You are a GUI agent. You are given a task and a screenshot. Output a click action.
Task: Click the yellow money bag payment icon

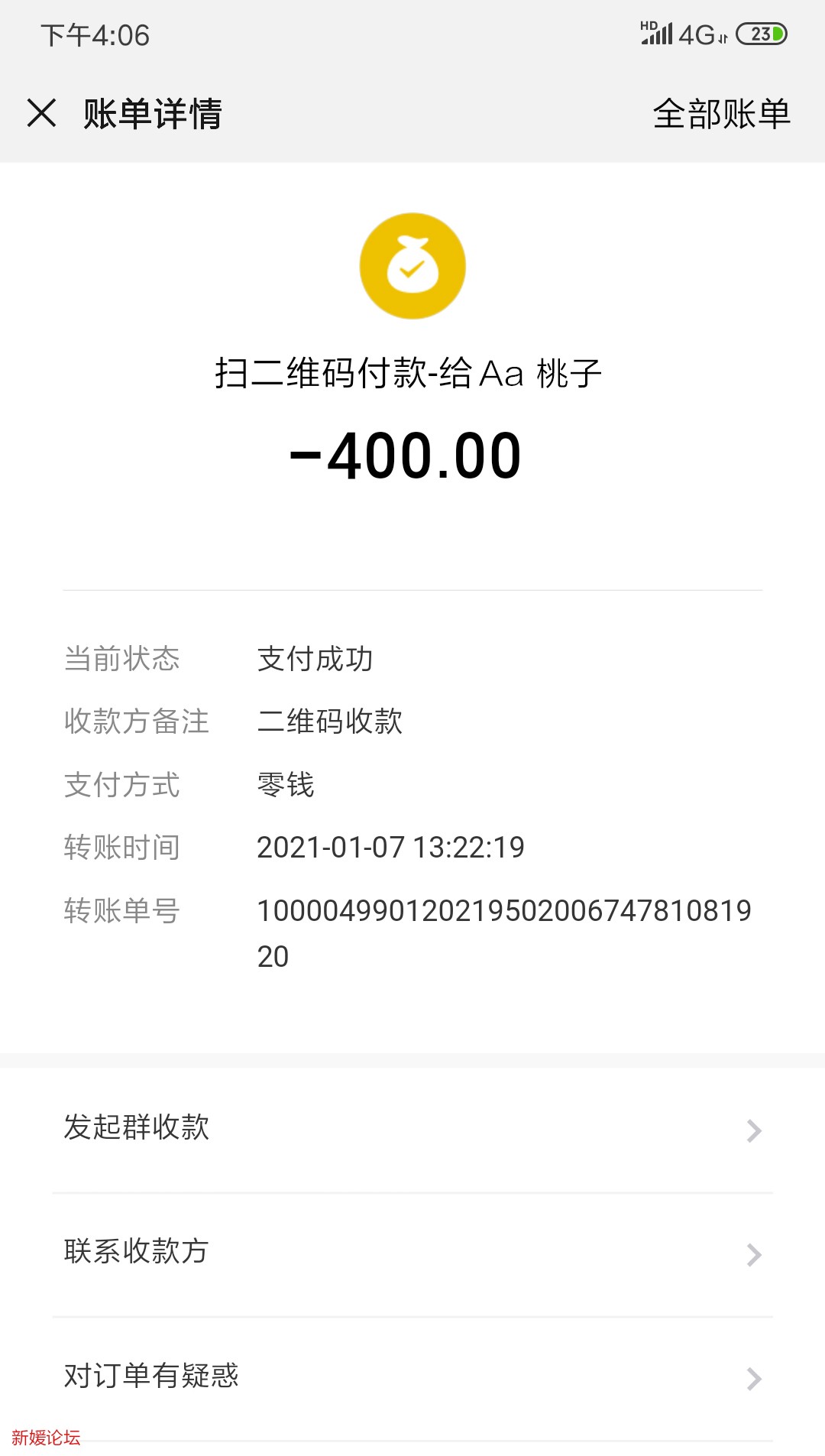click(412, 265)
